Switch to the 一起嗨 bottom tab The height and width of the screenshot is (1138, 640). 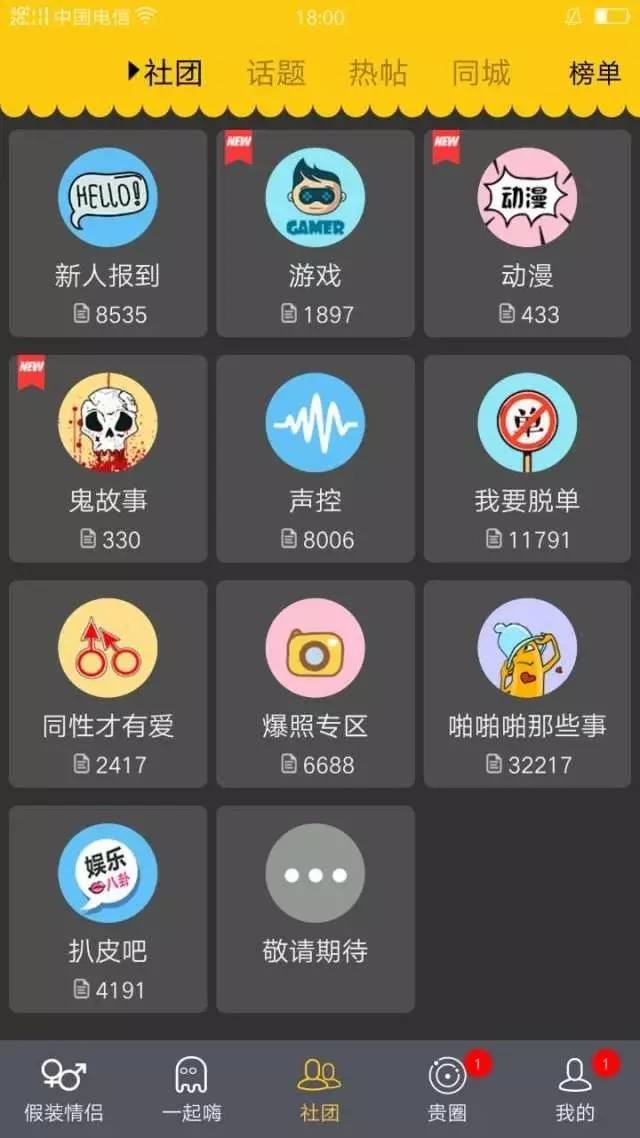pyautogui.click(x=192, y=1090)
